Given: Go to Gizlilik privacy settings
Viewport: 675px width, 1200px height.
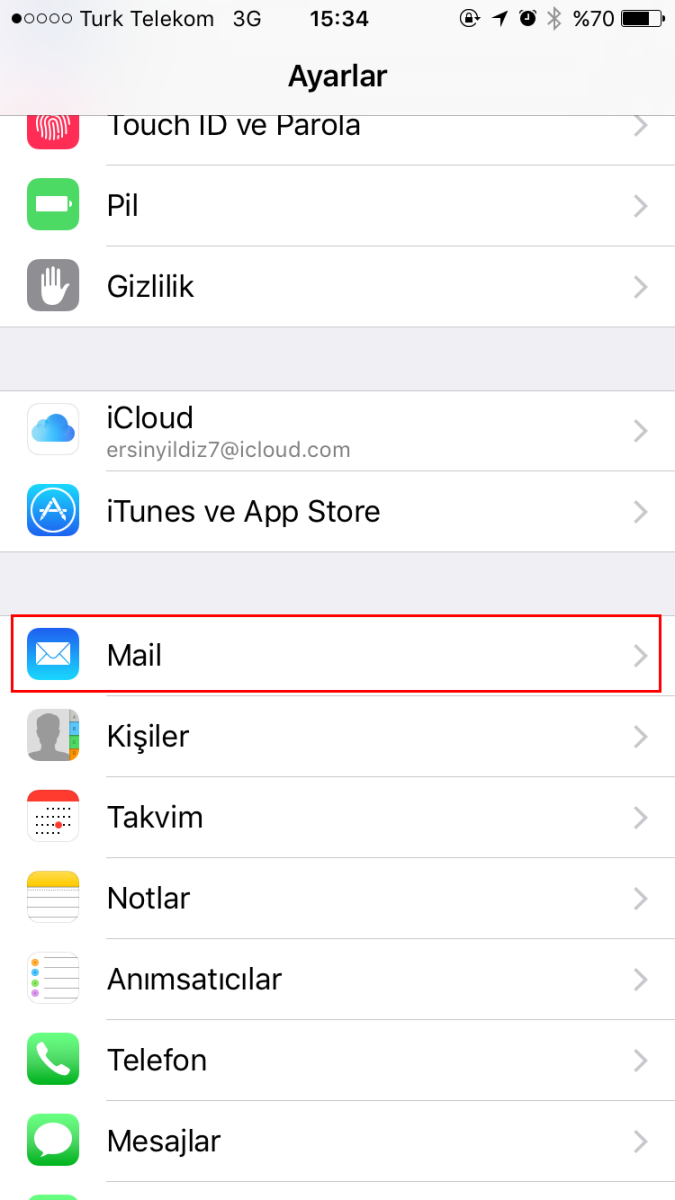Looking at the screenshot, I should 337,287.
